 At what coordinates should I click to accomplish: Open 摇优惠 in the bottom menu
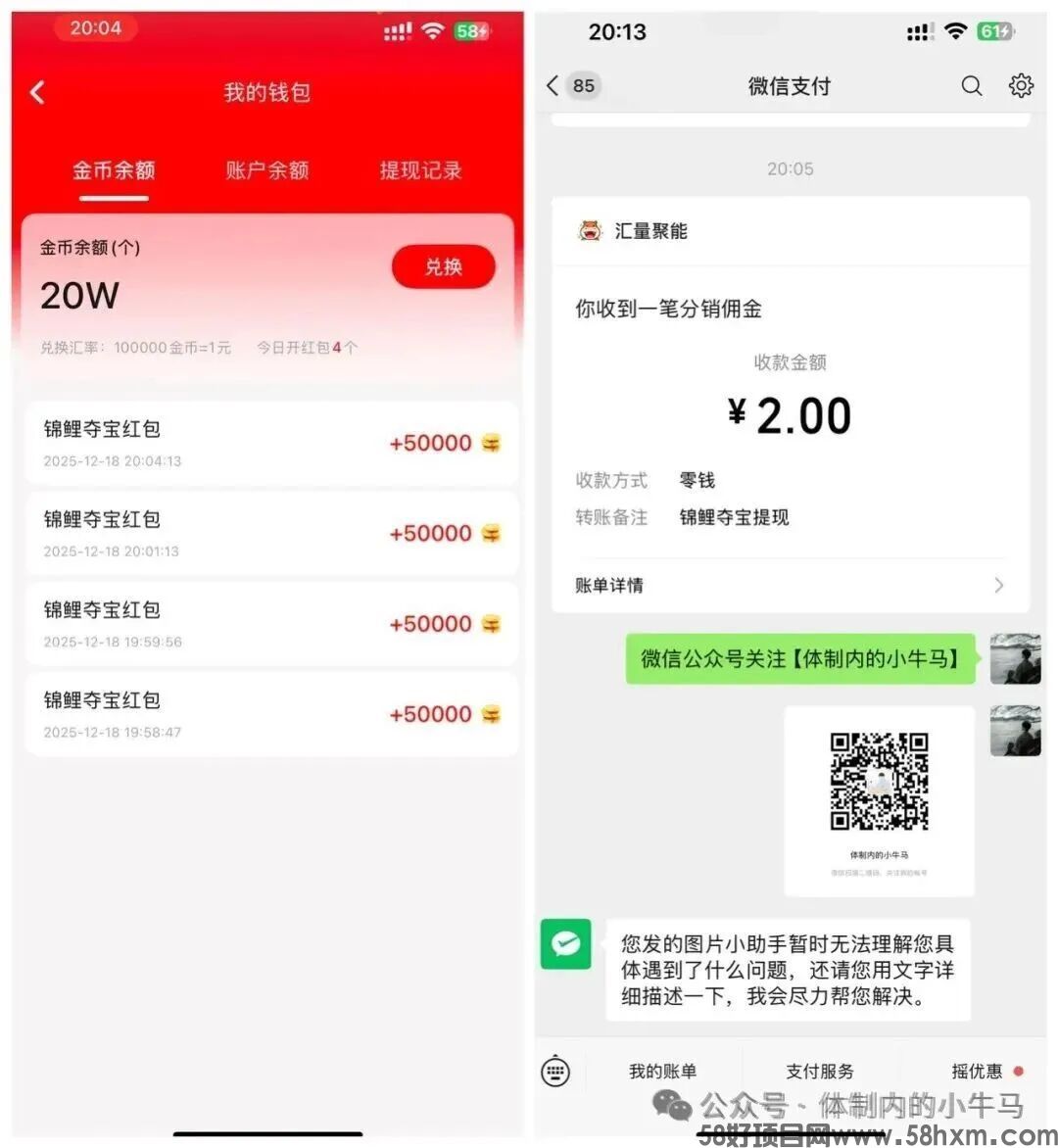click(x=977, y=1071)
